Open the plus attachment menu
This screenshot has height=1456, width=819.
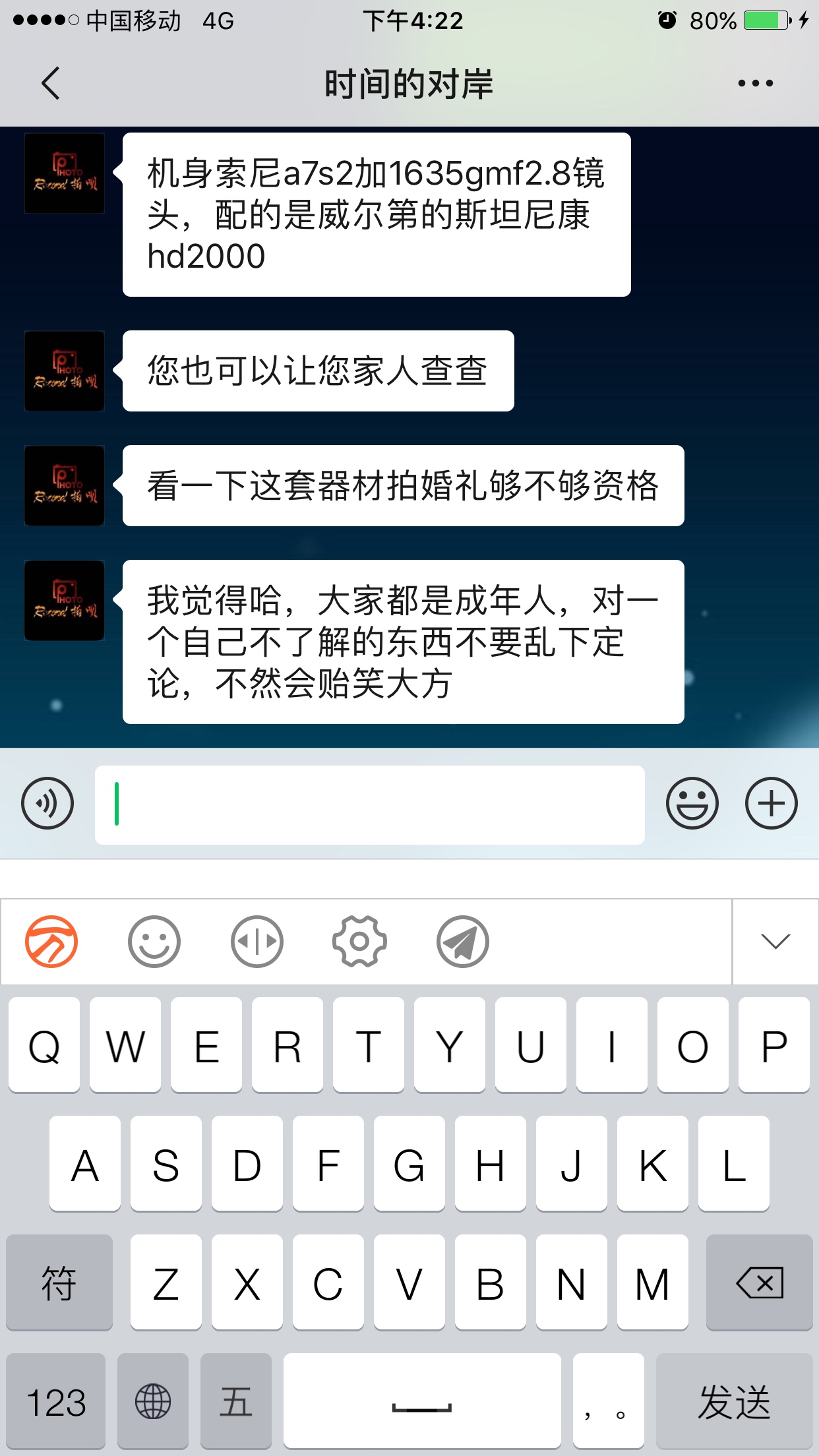[771, 803]
